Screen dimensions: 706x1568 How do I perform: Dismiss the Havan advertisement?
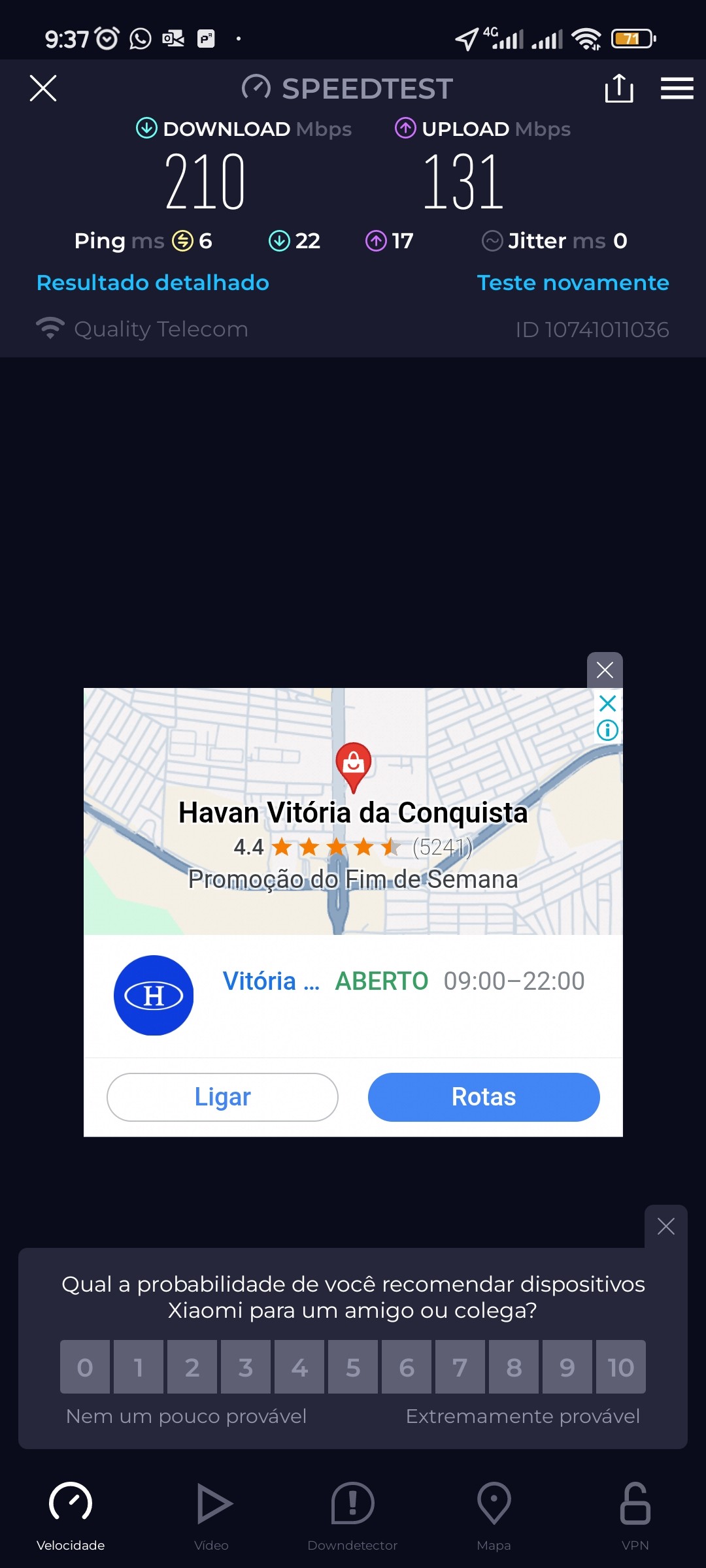[605, 670]
